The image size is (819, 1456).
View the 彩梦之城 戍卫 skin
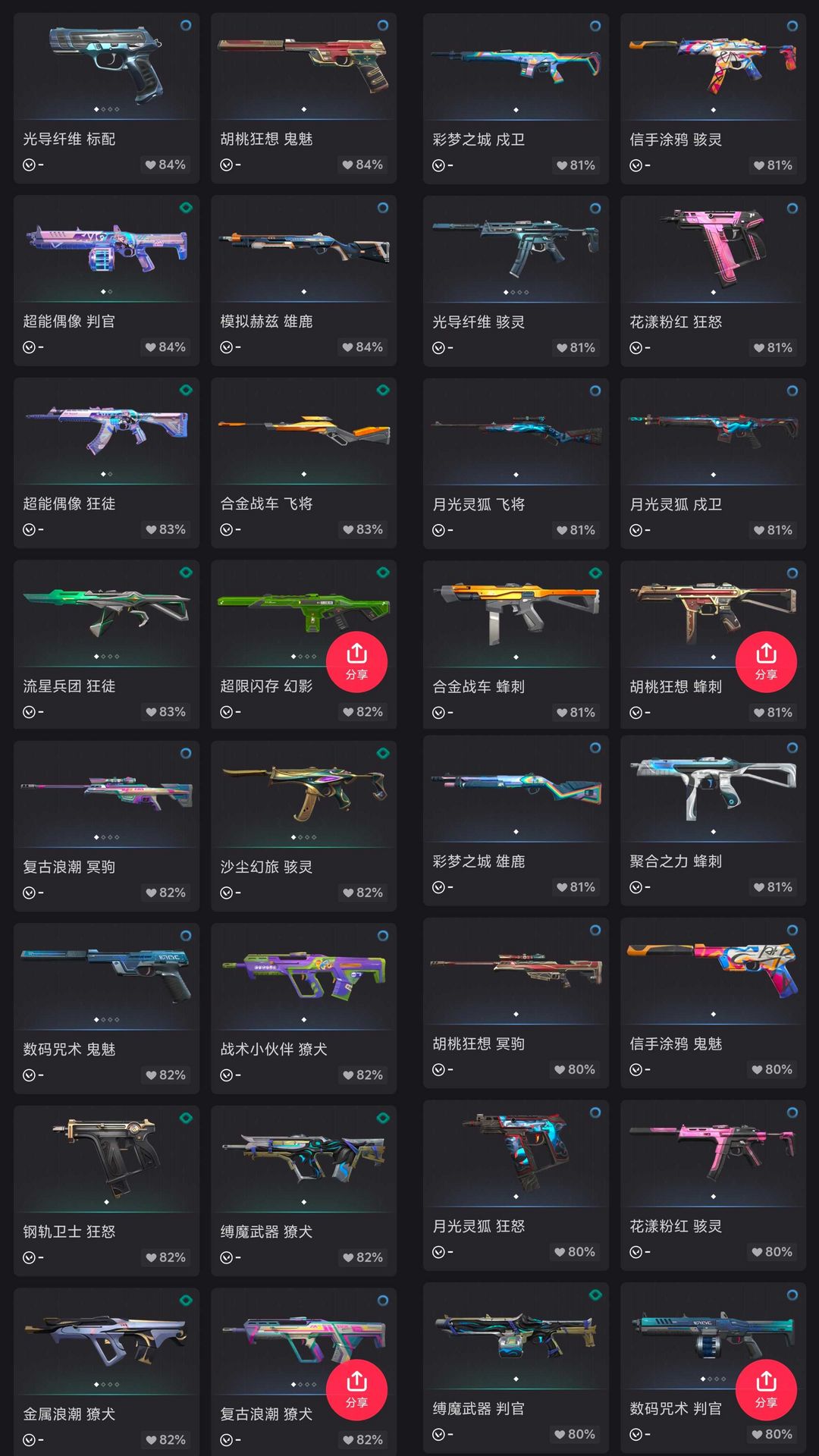point(516,98)
